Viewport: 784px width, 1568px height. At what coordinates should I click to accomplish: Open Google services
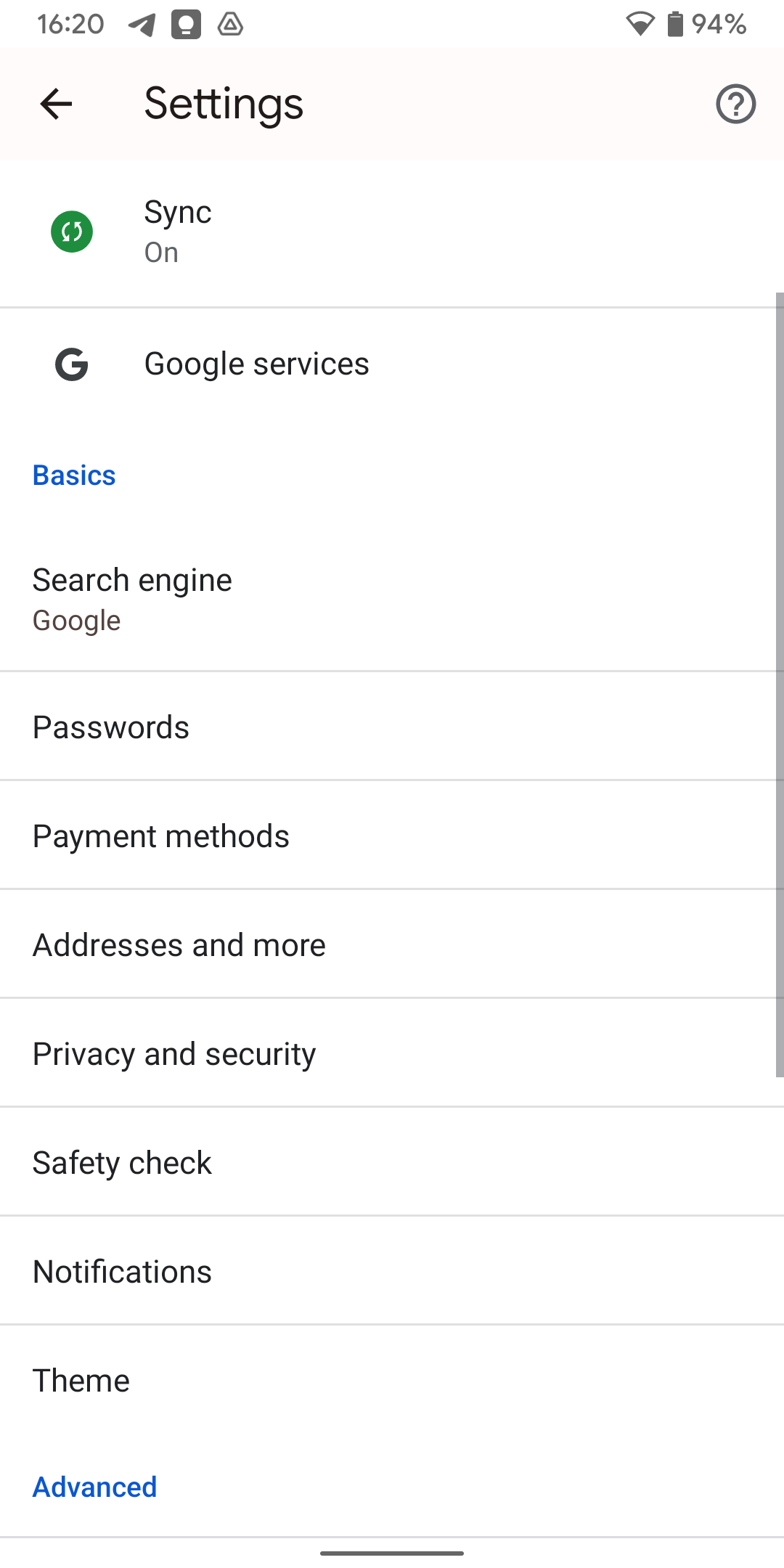[392, 364]
